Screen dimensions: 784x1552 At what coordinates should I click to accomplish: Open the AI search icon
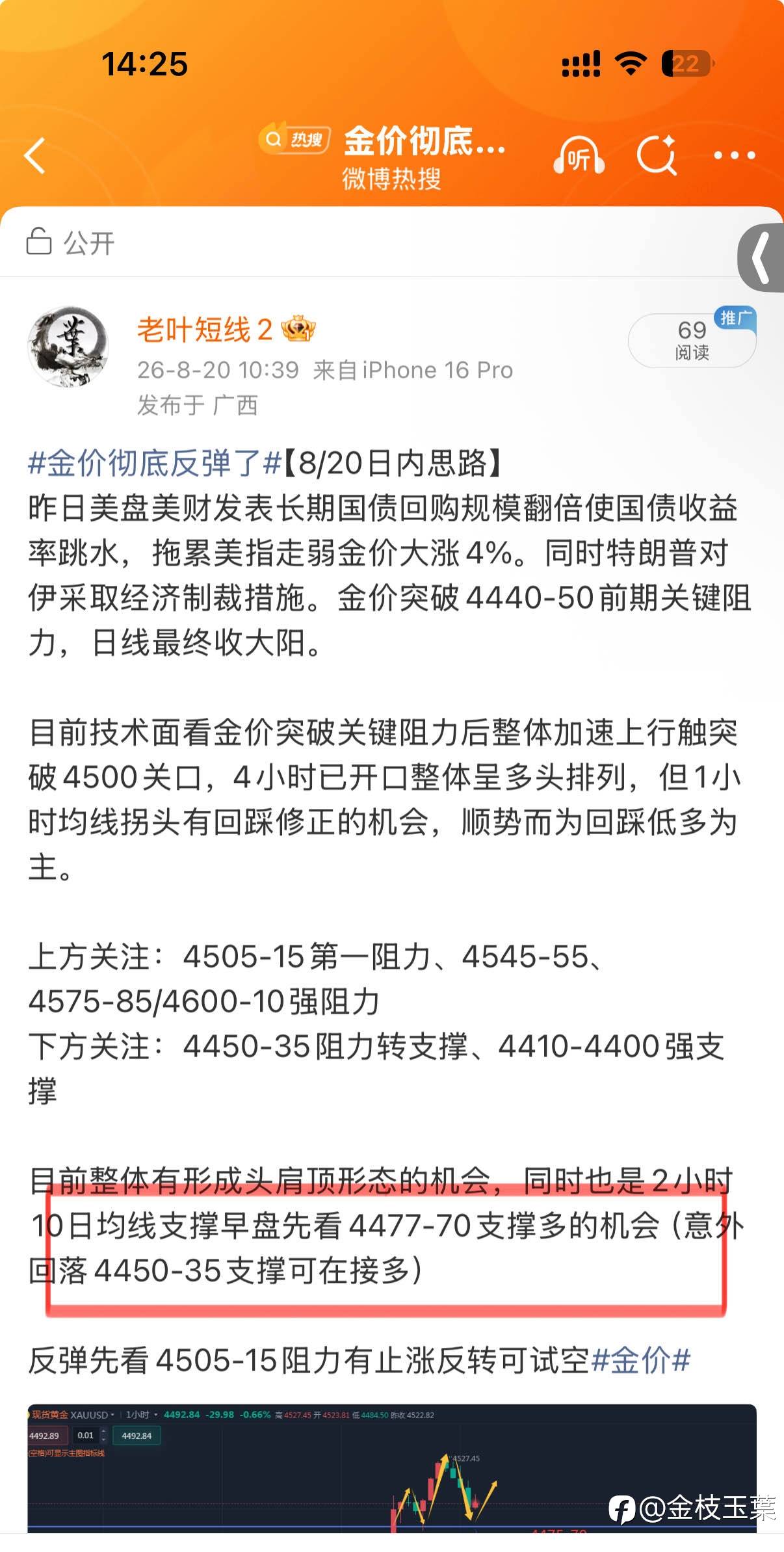pos(657,155)
